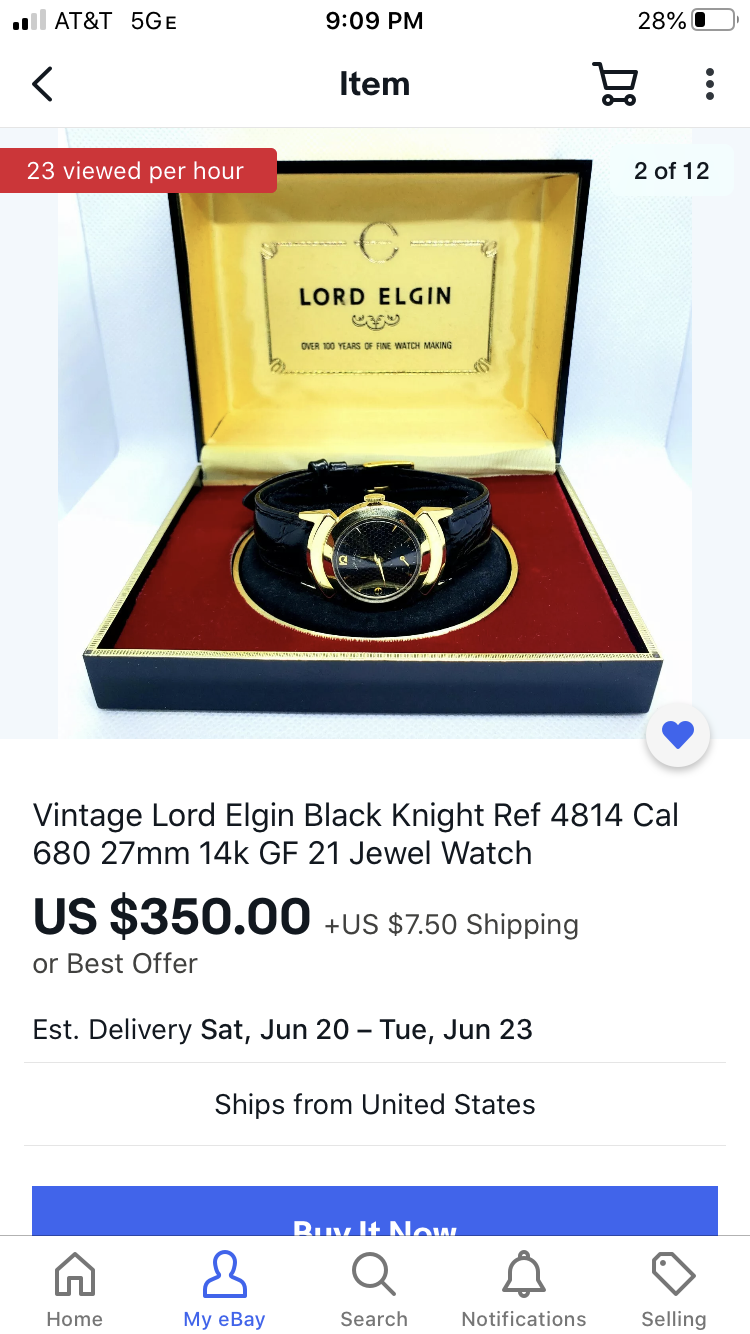Switch to the Selling tab

pos(673,1290)
